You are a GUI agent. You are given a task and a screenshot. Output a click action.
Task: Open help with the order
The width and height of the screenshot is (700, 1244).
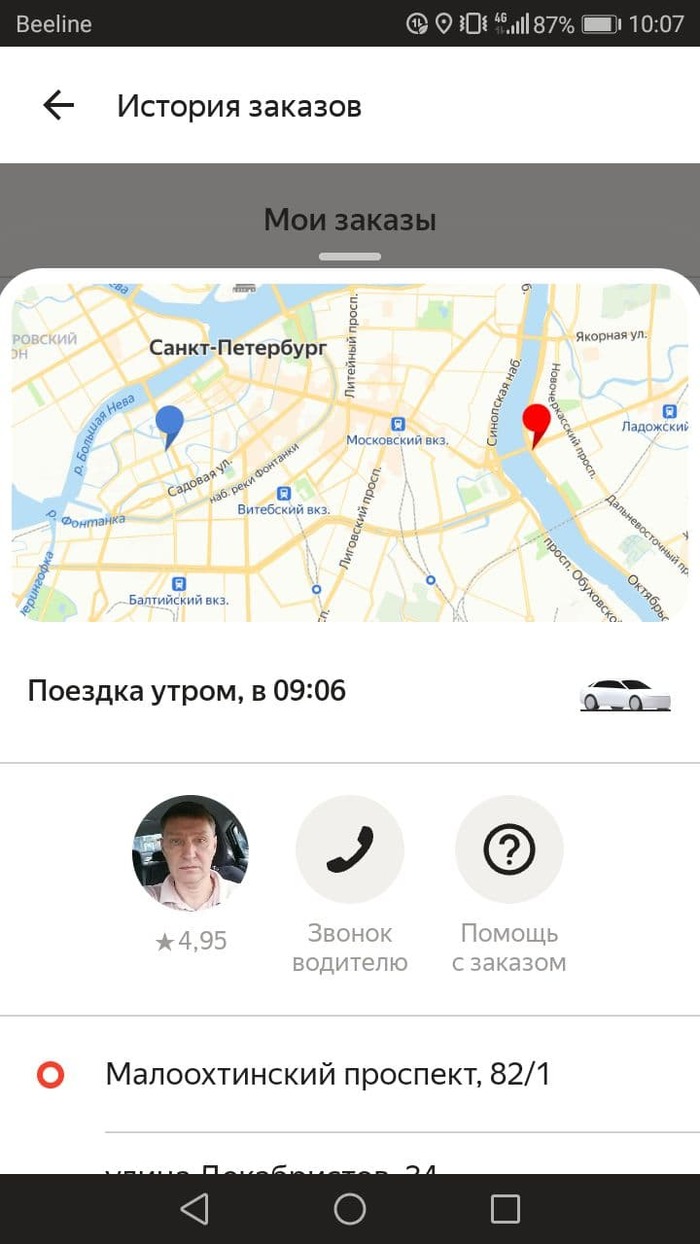tap(509, 850)
